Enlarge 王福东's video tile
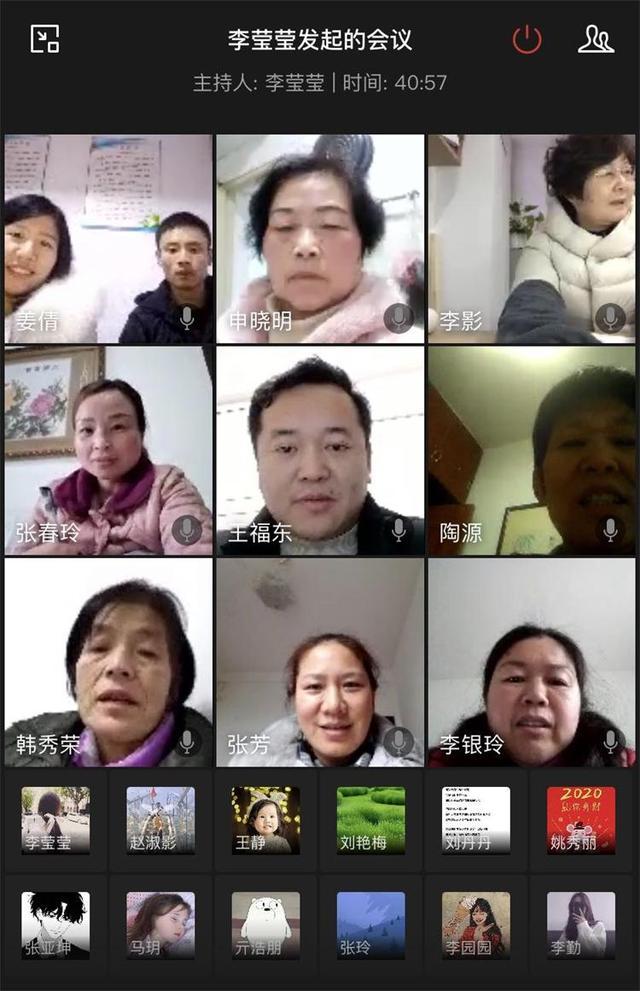This screenshot has width=640, height=991. pyautogui.click(x=320, y=451)
